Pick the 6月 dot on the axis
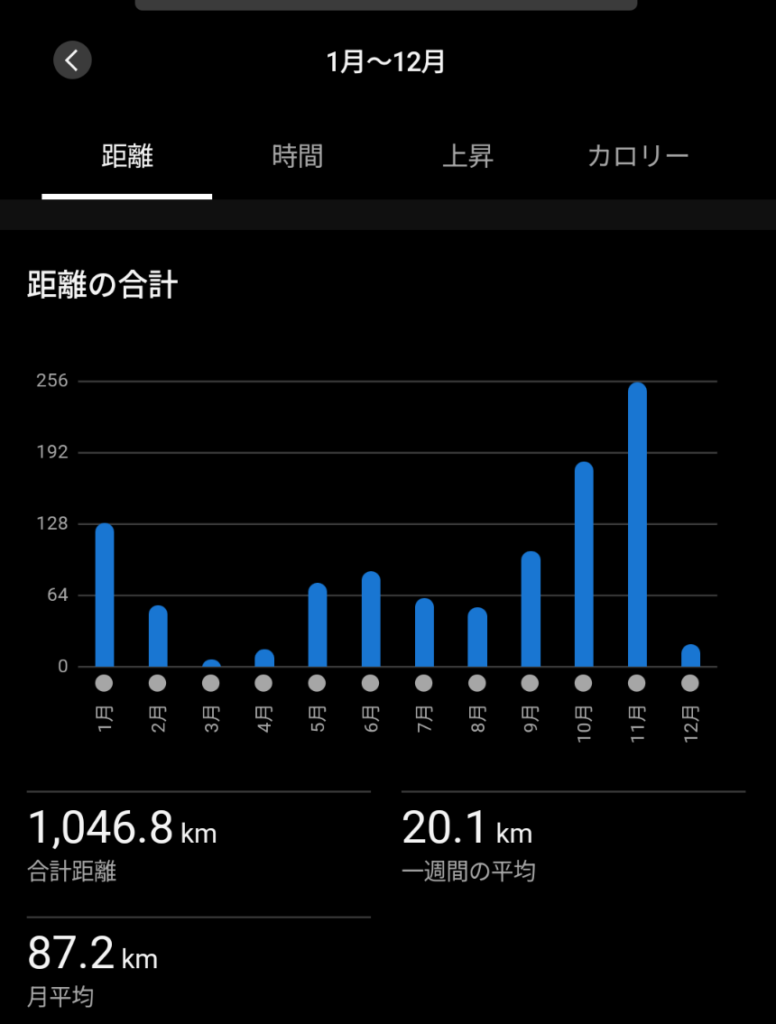 pyautogui.click(x=370, y=684)
